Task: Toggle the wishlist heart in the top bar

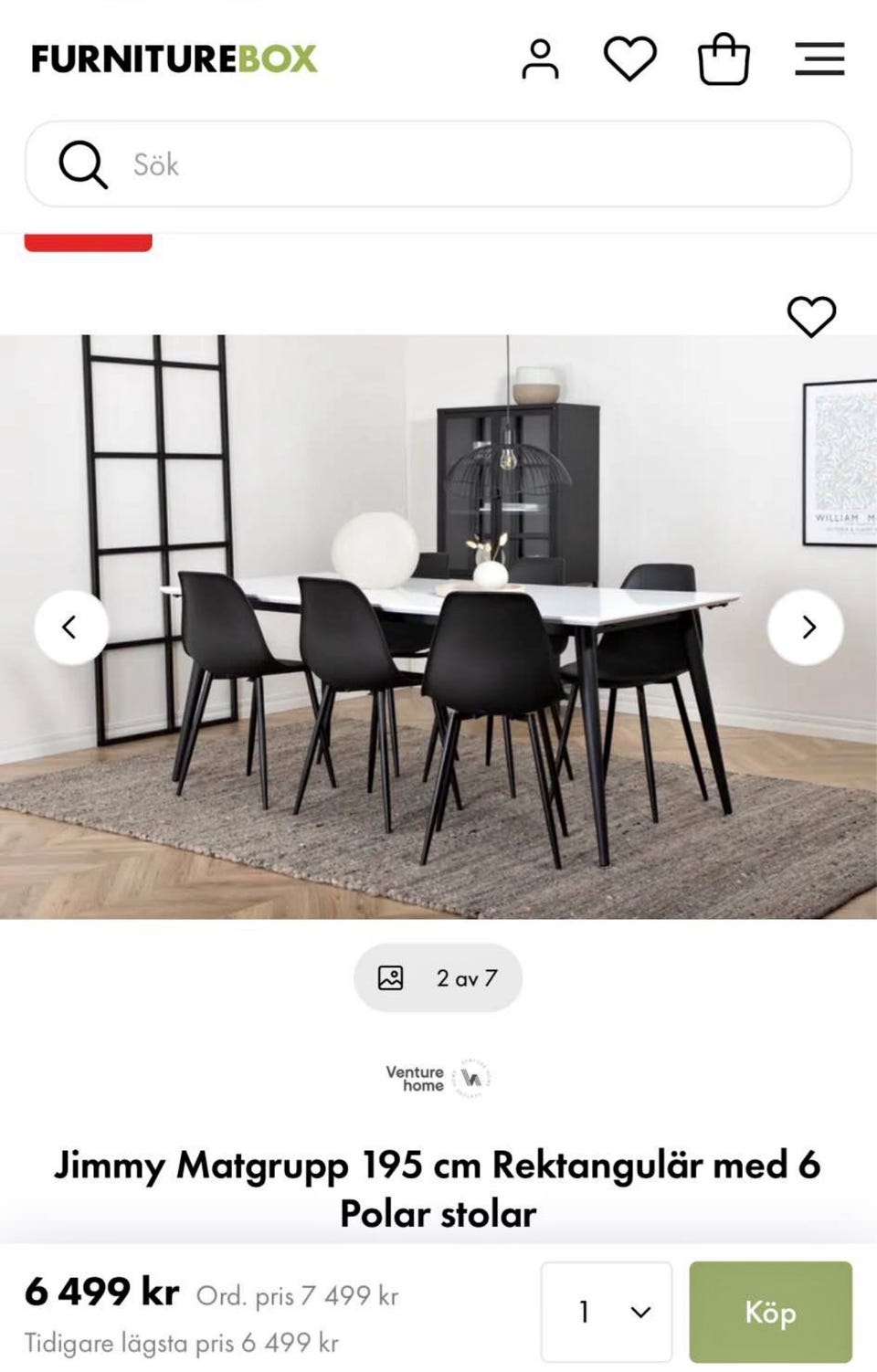Action: point(629,58)
